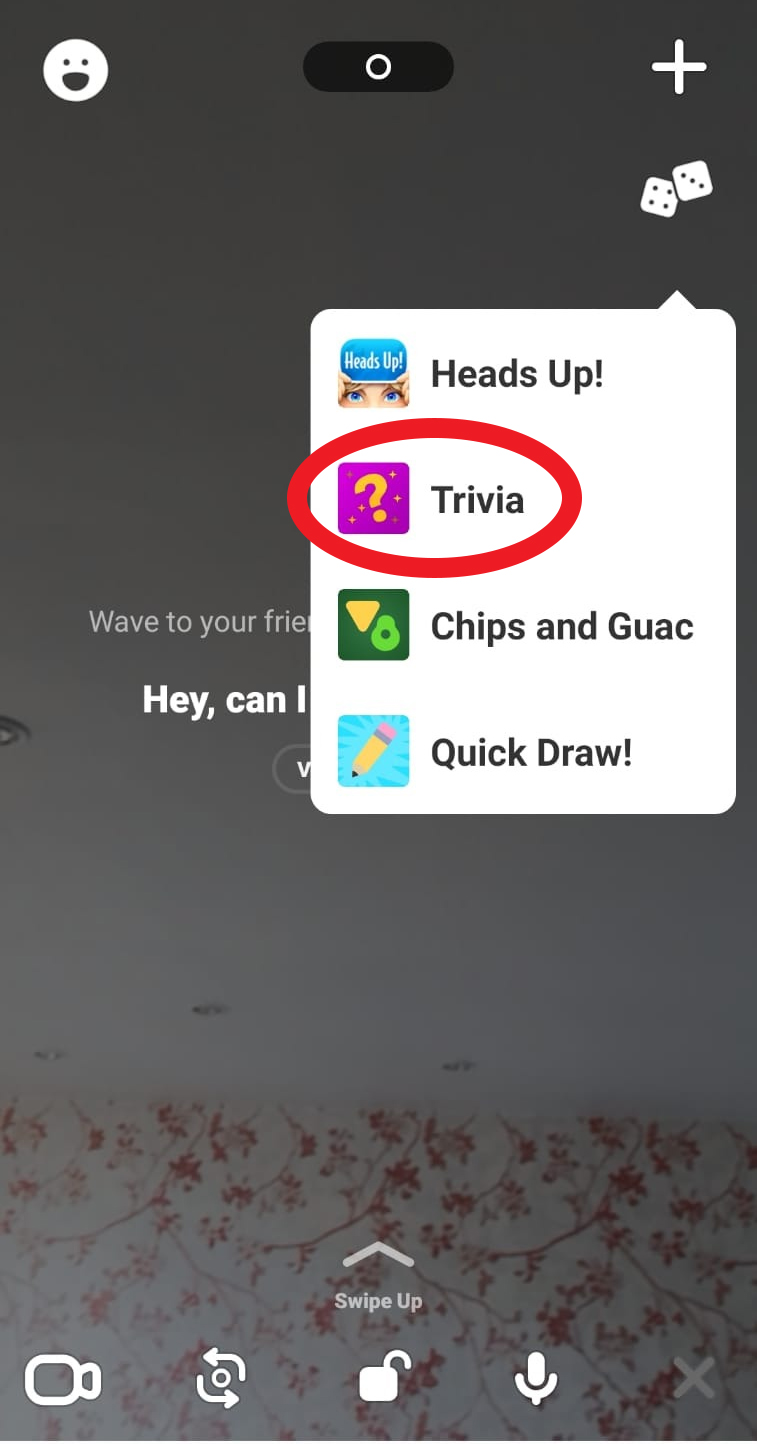Tap the plus icon to add people
This screenshot has height=1444, width=757.
679,68
